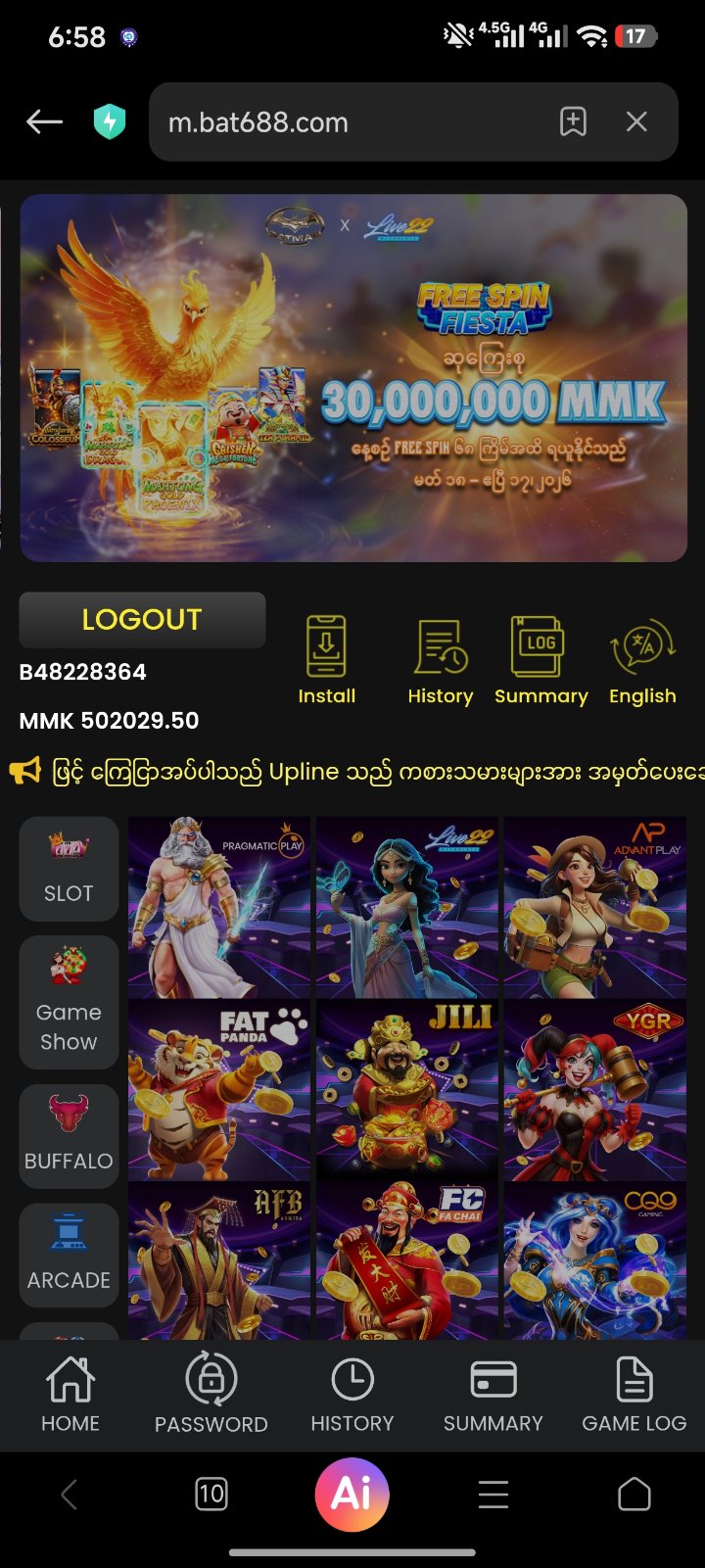
Task: Open the Install app option
Action: click(326, 659)
